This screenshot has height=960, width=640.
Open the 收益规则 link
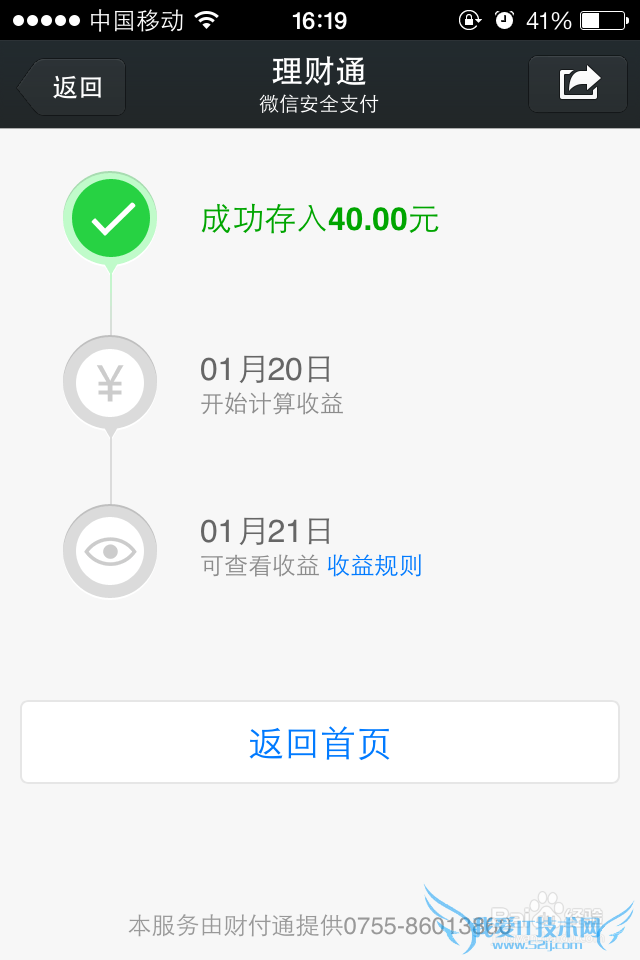tap(375, 566)
